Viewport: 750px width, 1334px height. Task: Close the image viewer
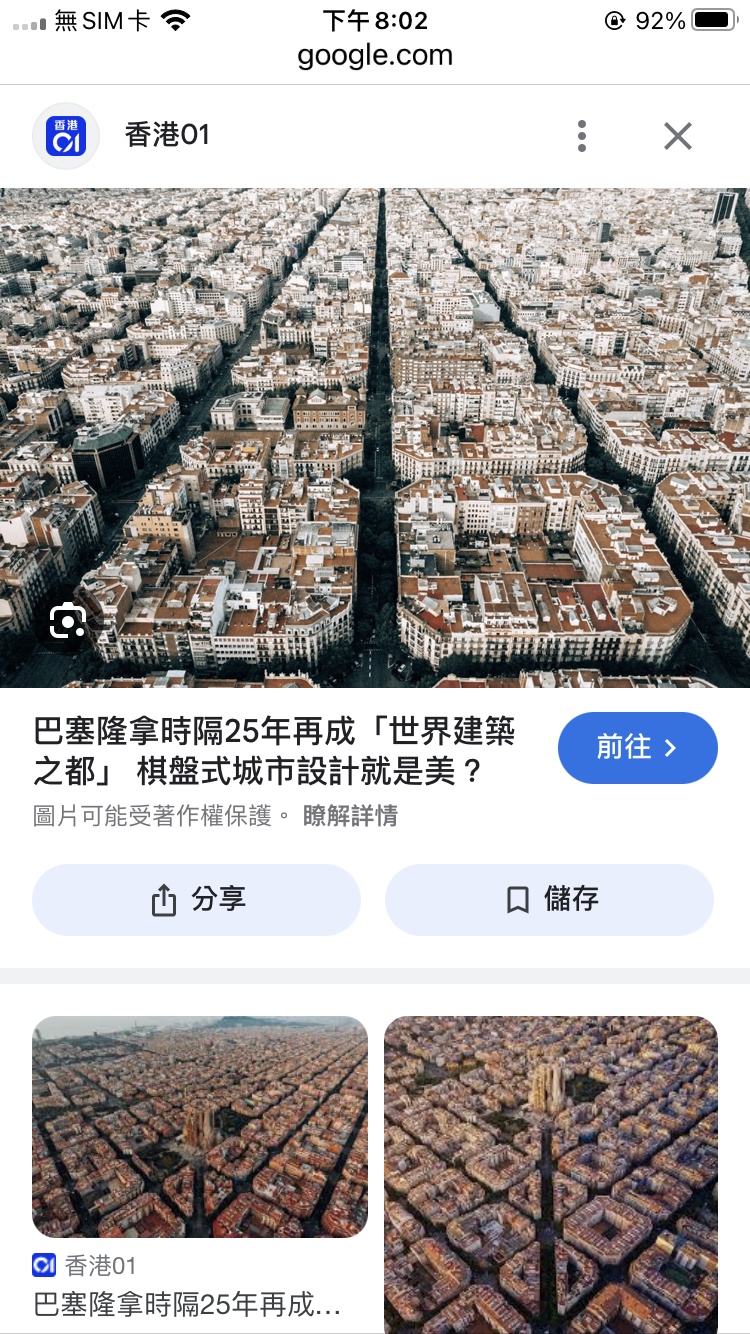click(678, 136)
